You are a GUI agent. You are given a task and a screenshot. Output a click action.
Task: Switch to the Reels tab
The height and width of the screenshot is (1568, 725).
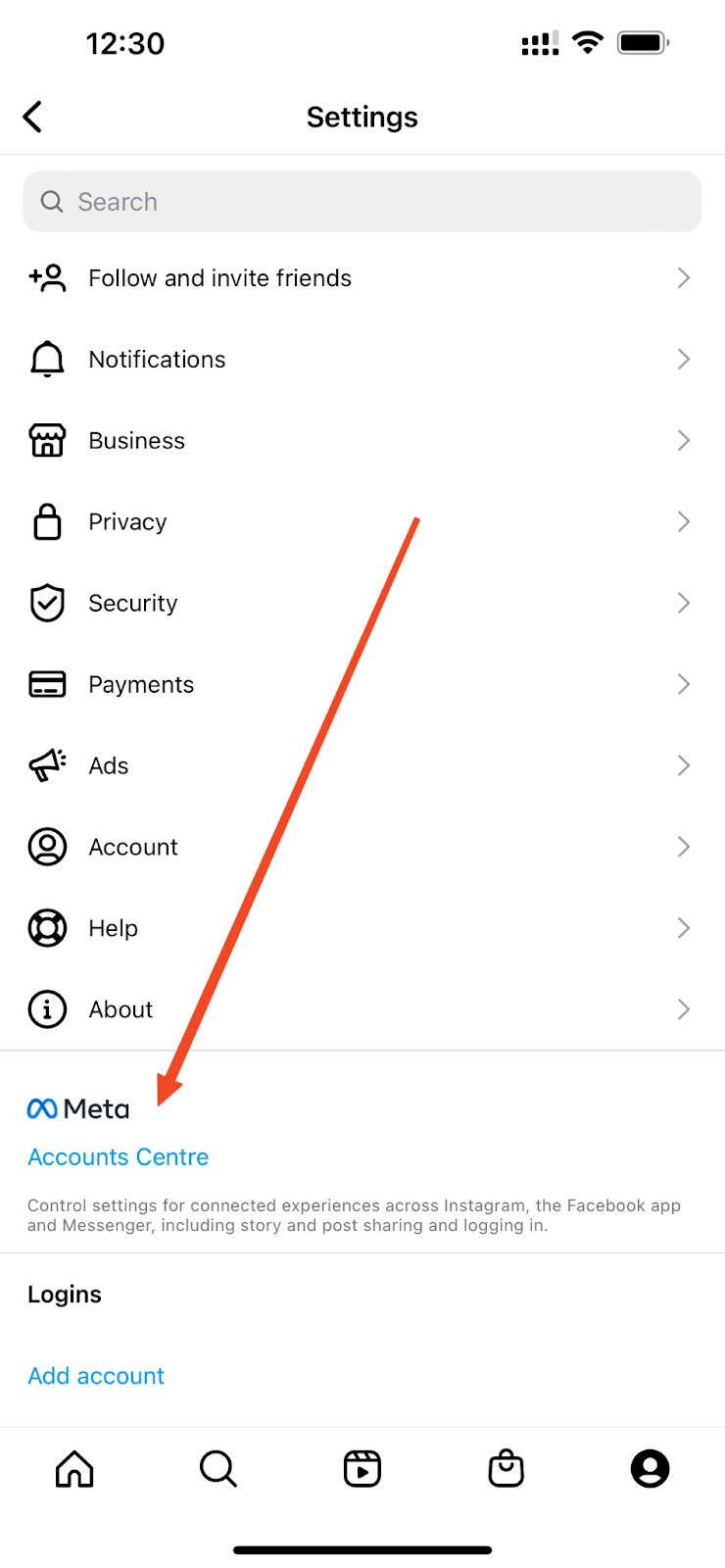[x=362, y=1469]
